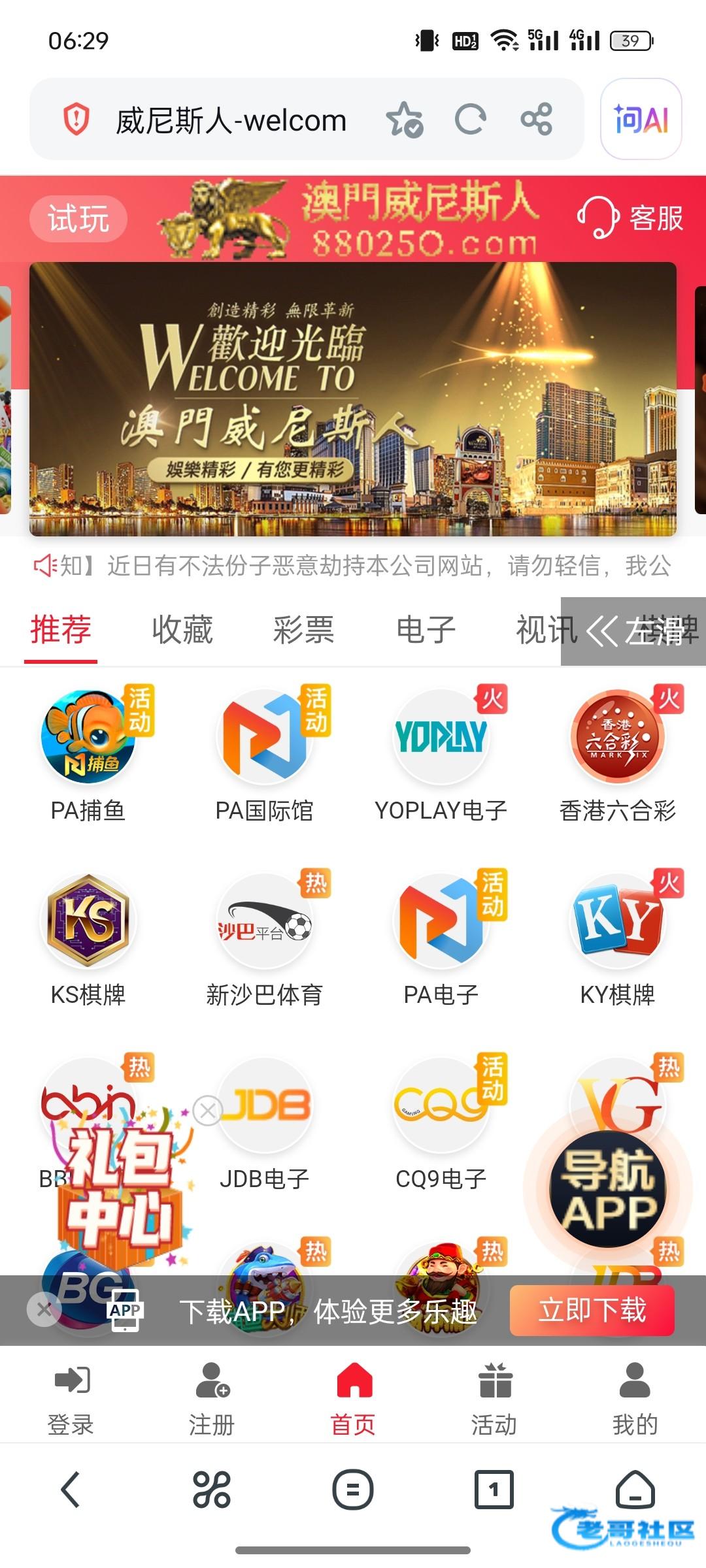Bookmark this page with the star icon
706x1568 pixels.
pos(405,120)
